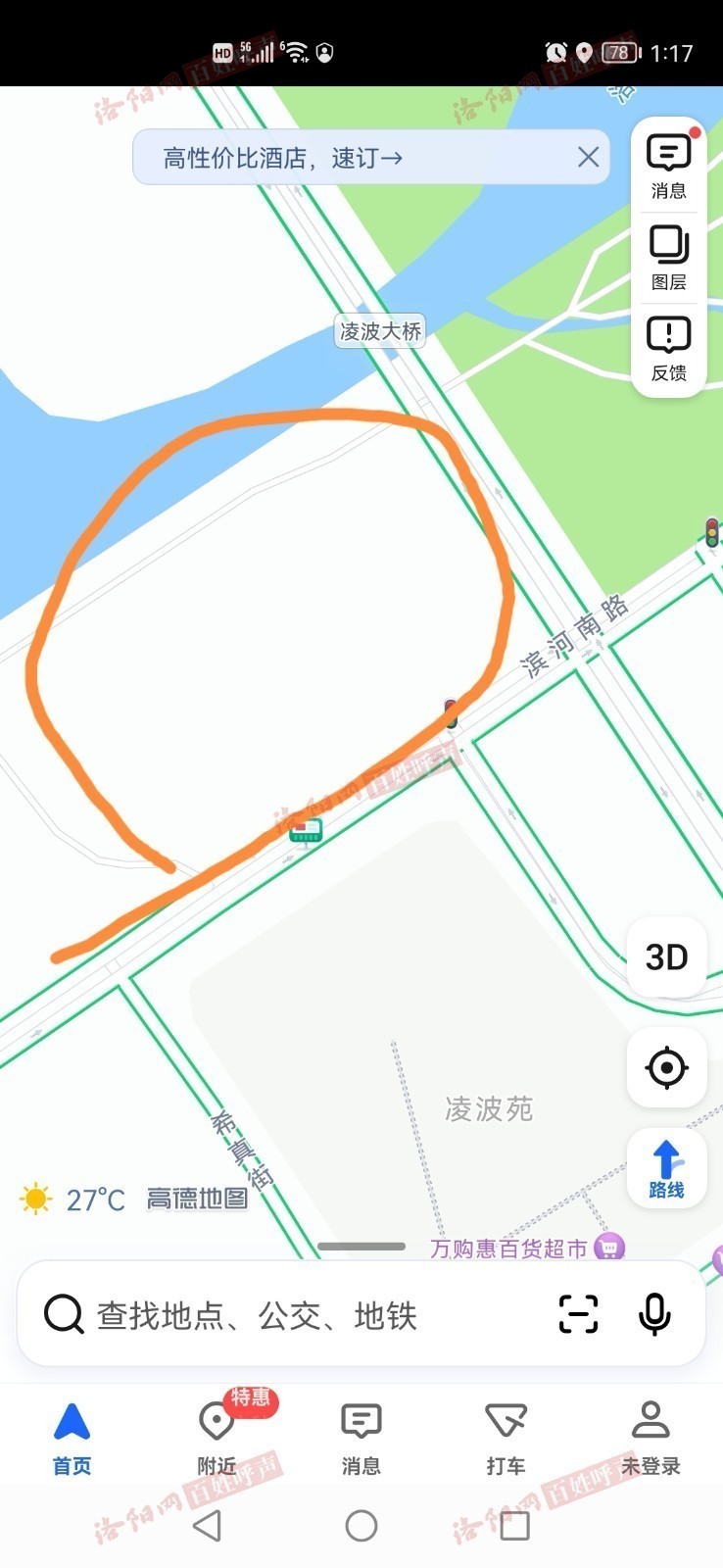
Task: Open 消息 from the right-side panel
Action: 669,167
